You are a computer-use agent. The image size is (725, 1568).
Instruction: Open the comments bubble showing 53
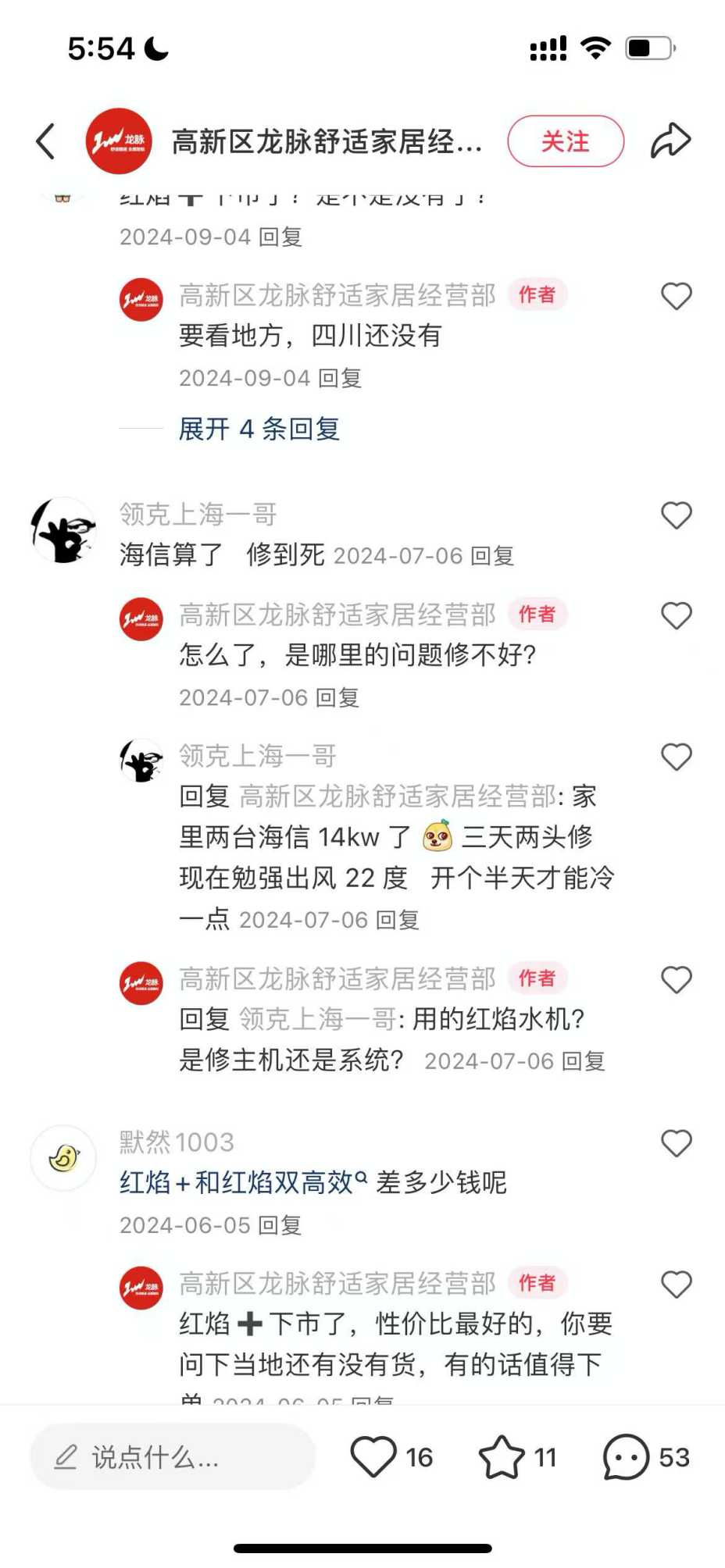tap(627, 1457)
